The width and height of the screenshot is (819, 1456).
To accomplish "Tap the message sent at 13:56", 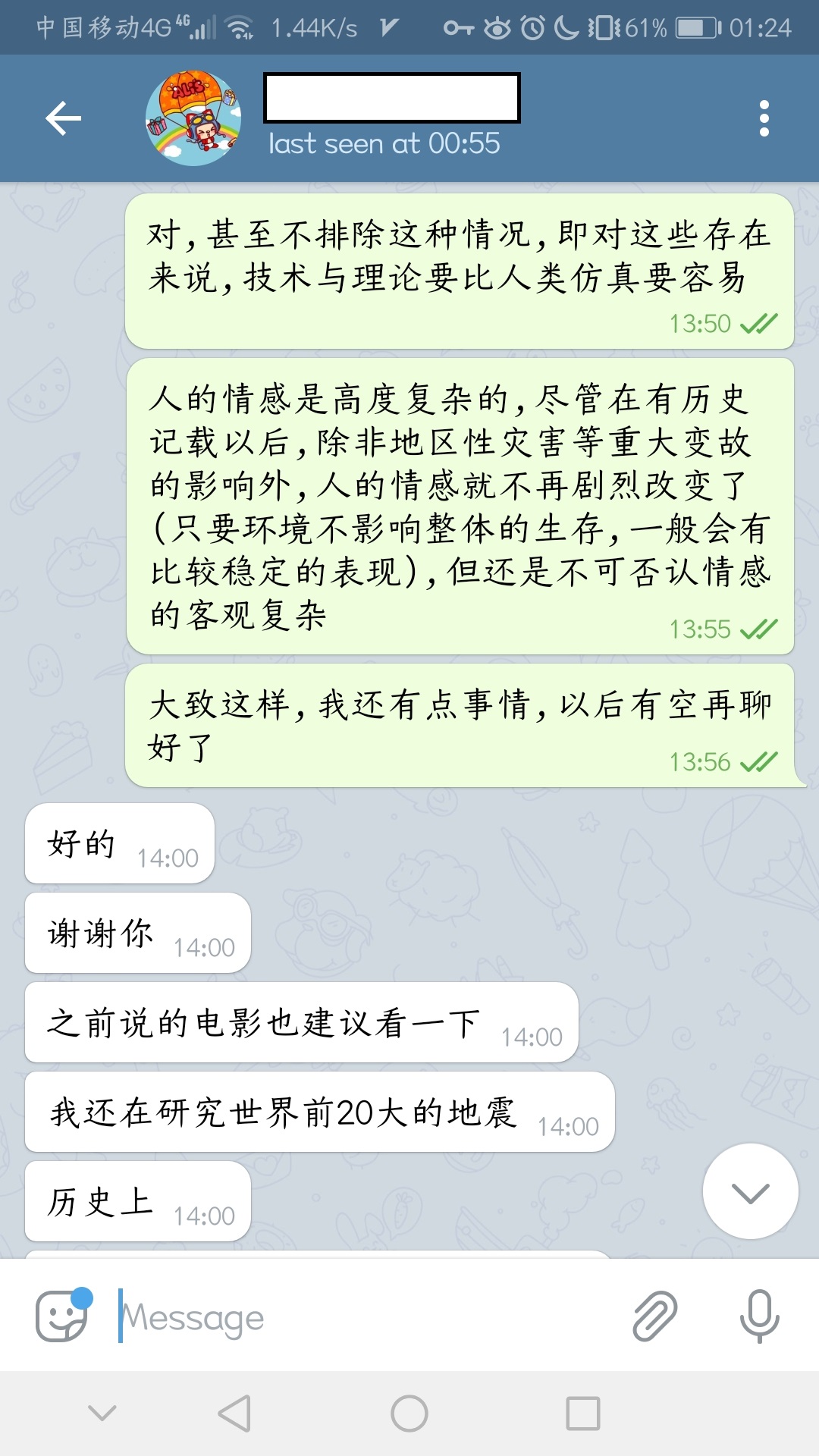I will (460, 726).
